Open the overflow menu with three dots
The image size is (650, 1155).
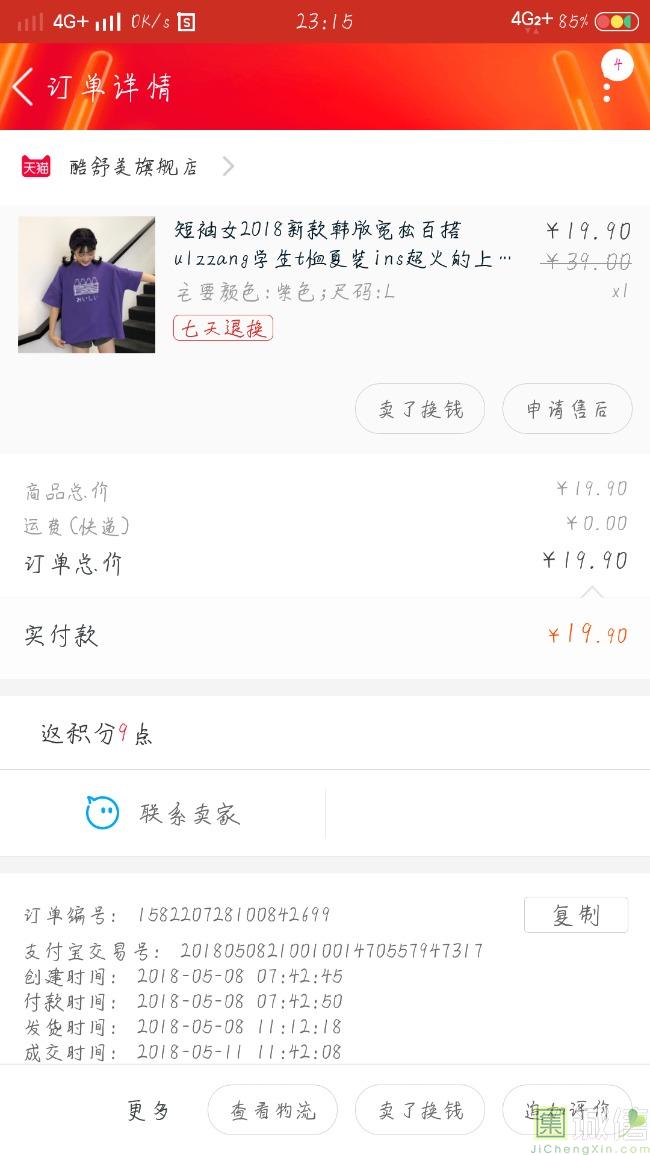point(606,92)
